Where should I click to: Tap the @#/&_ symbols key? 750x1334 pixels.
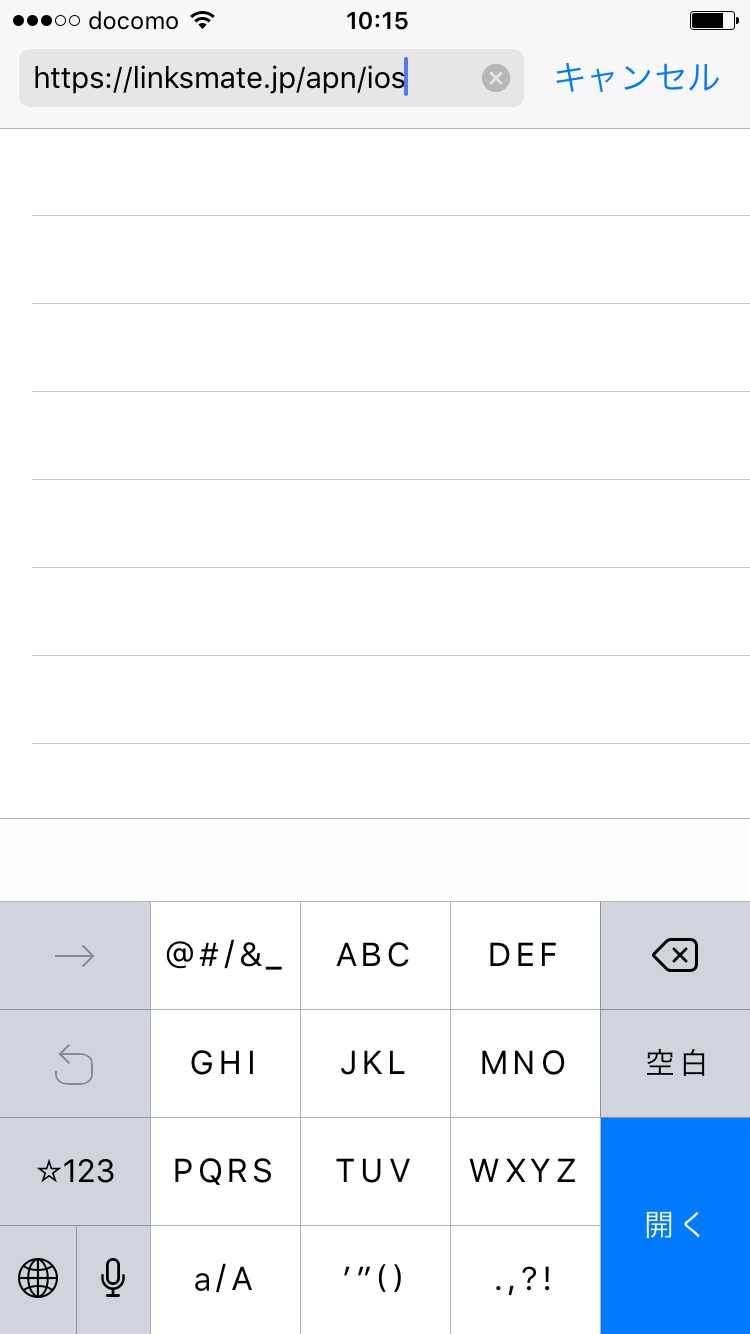click(x=225, y=956)
